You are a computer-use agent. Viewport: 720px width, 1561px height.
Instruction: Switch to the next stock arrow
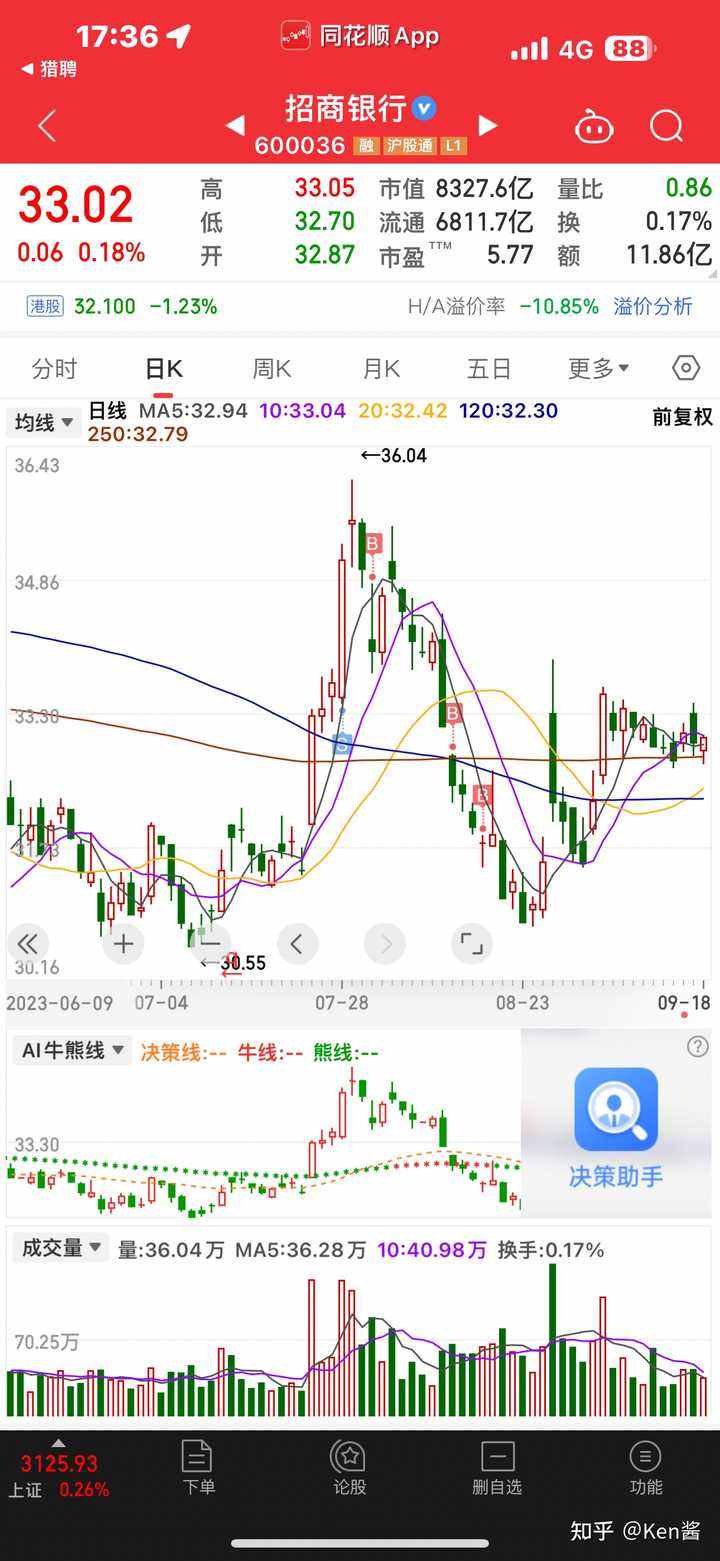[x=488, y=126]
